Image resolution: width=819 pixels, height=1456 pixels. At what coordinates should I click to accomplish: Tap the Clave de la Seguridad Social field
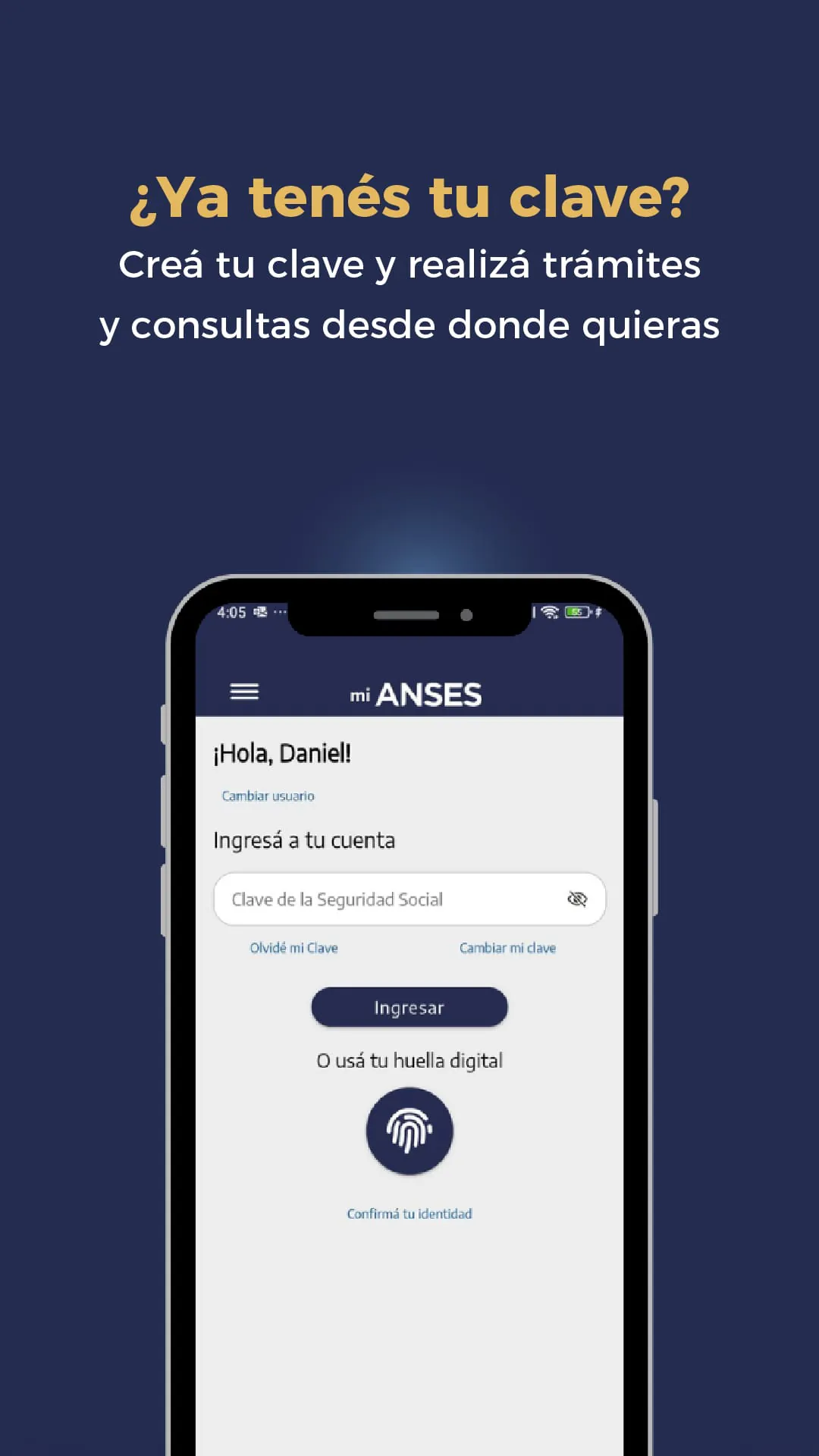(x=379, y=899)
